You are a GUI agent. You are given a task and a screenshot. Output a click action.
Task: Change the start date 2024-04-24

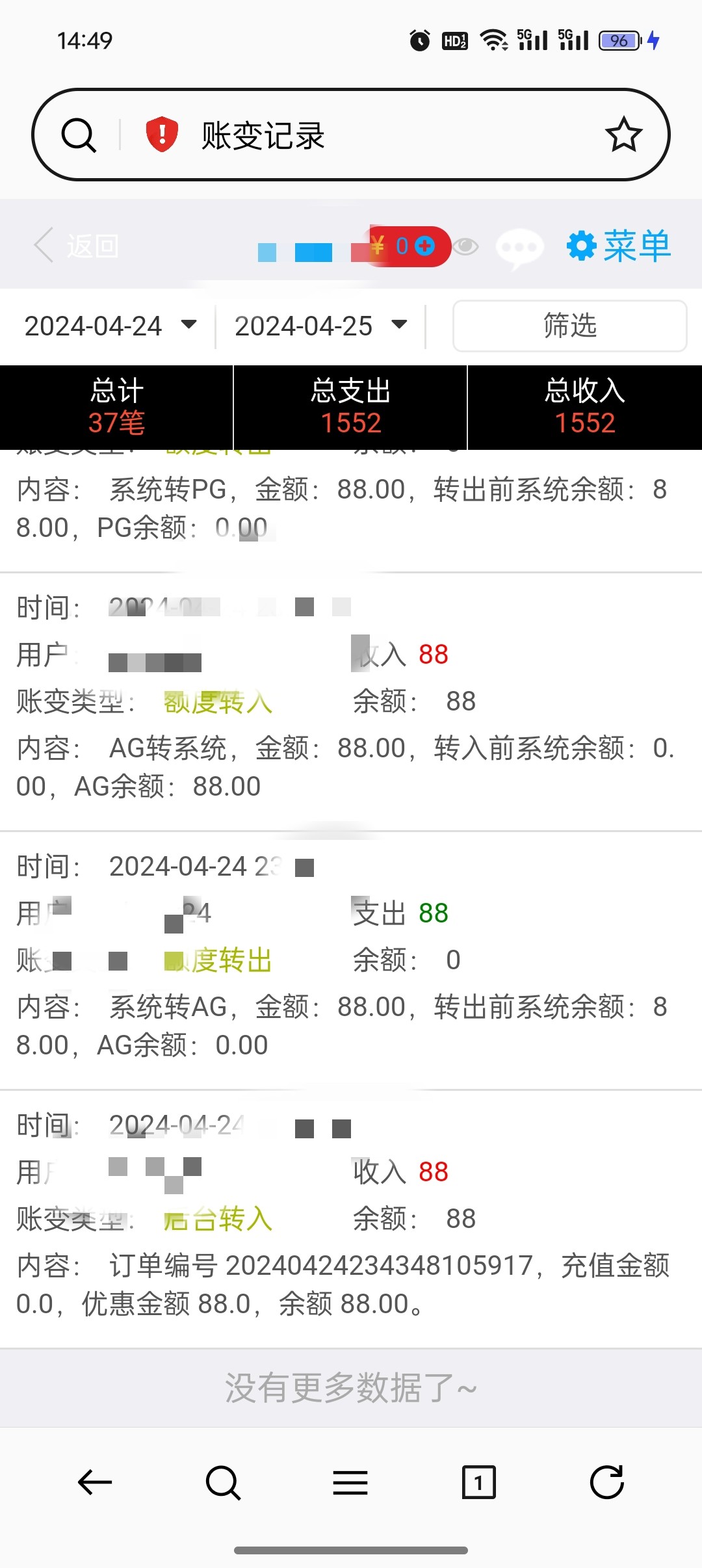point(110,326)
